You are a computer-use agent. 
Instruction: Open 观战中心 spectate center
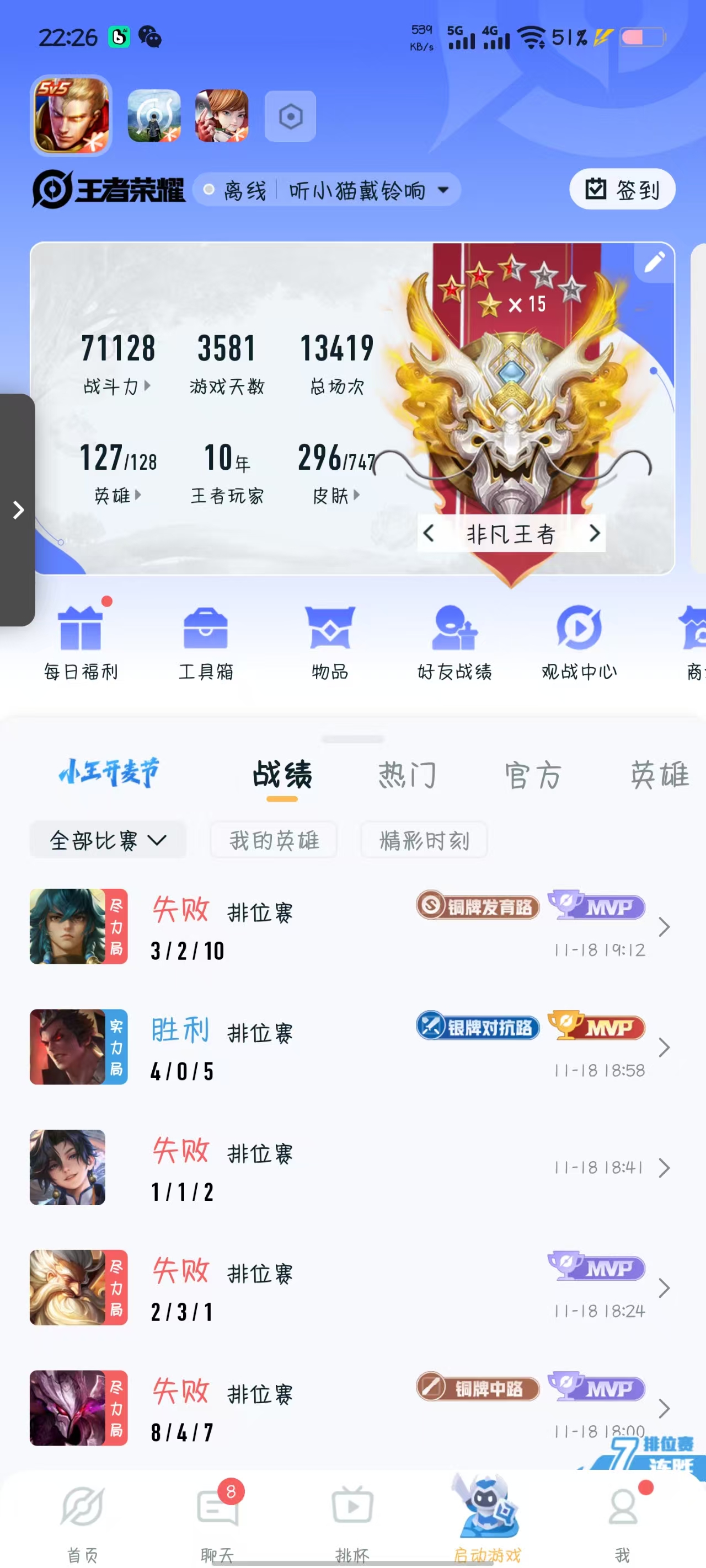[579, 642]
